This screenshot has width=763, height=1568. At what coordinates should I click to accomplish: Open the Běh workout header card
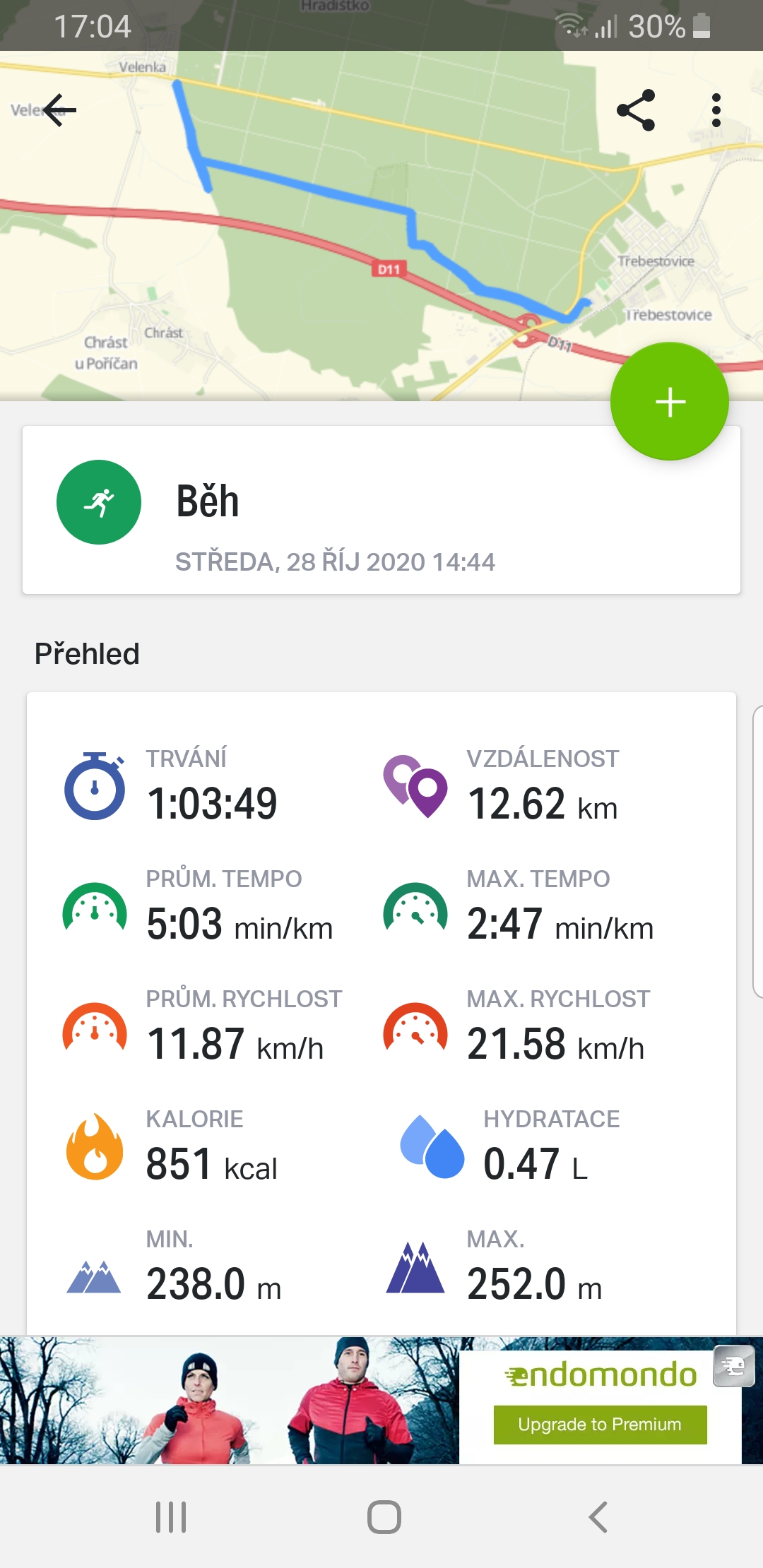click(381, 510)
